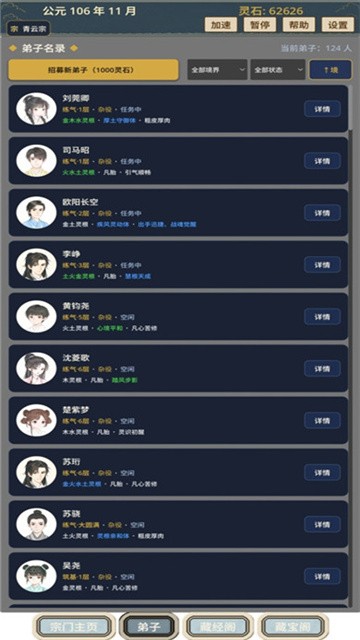Image resolution: width=360 pixels, height=640 pixels.
Task: Open the 藏宝阁 tab
Action: tap(293, 626)
